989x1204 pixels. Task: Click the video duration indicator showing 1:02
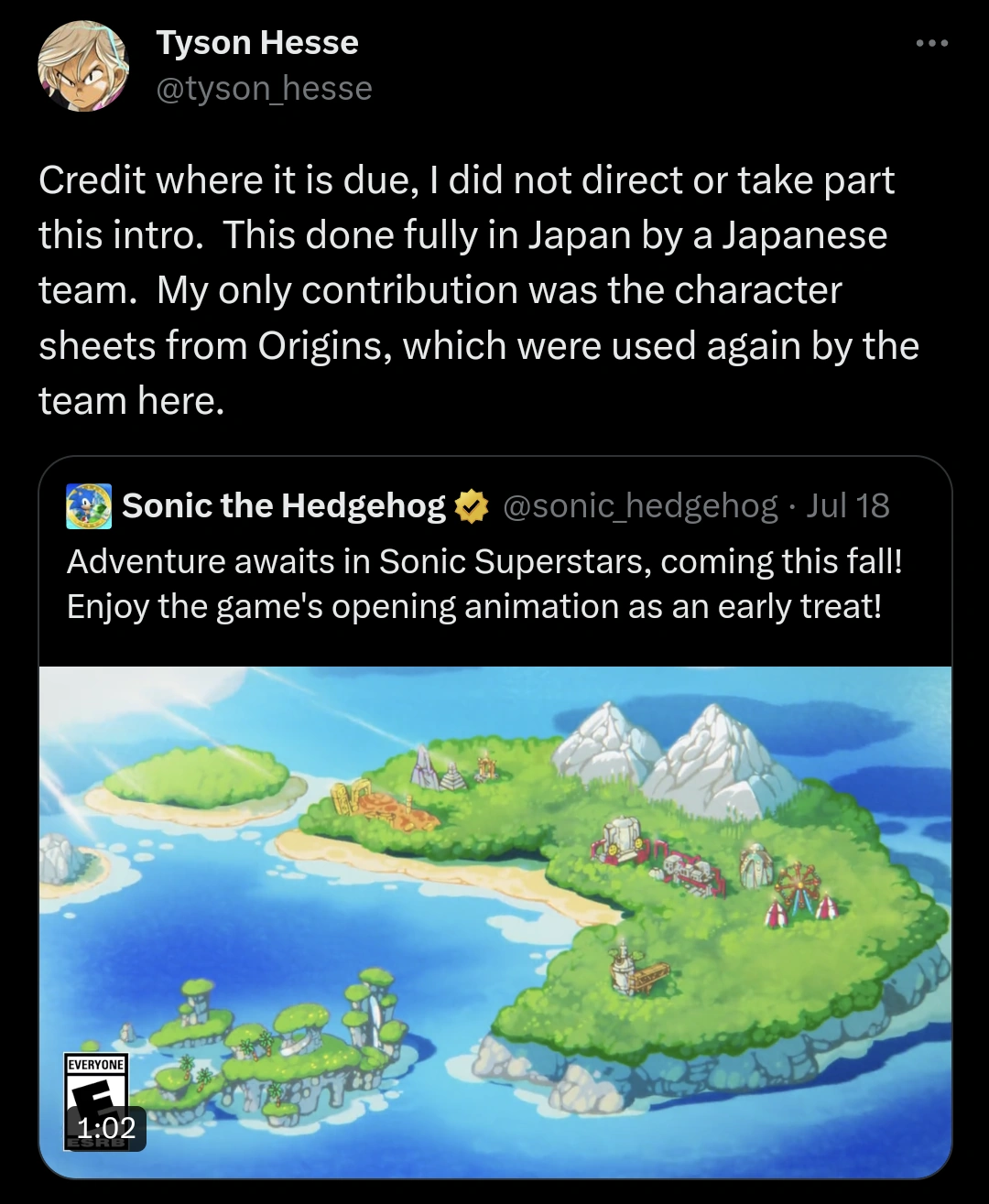pos(103,1129)
